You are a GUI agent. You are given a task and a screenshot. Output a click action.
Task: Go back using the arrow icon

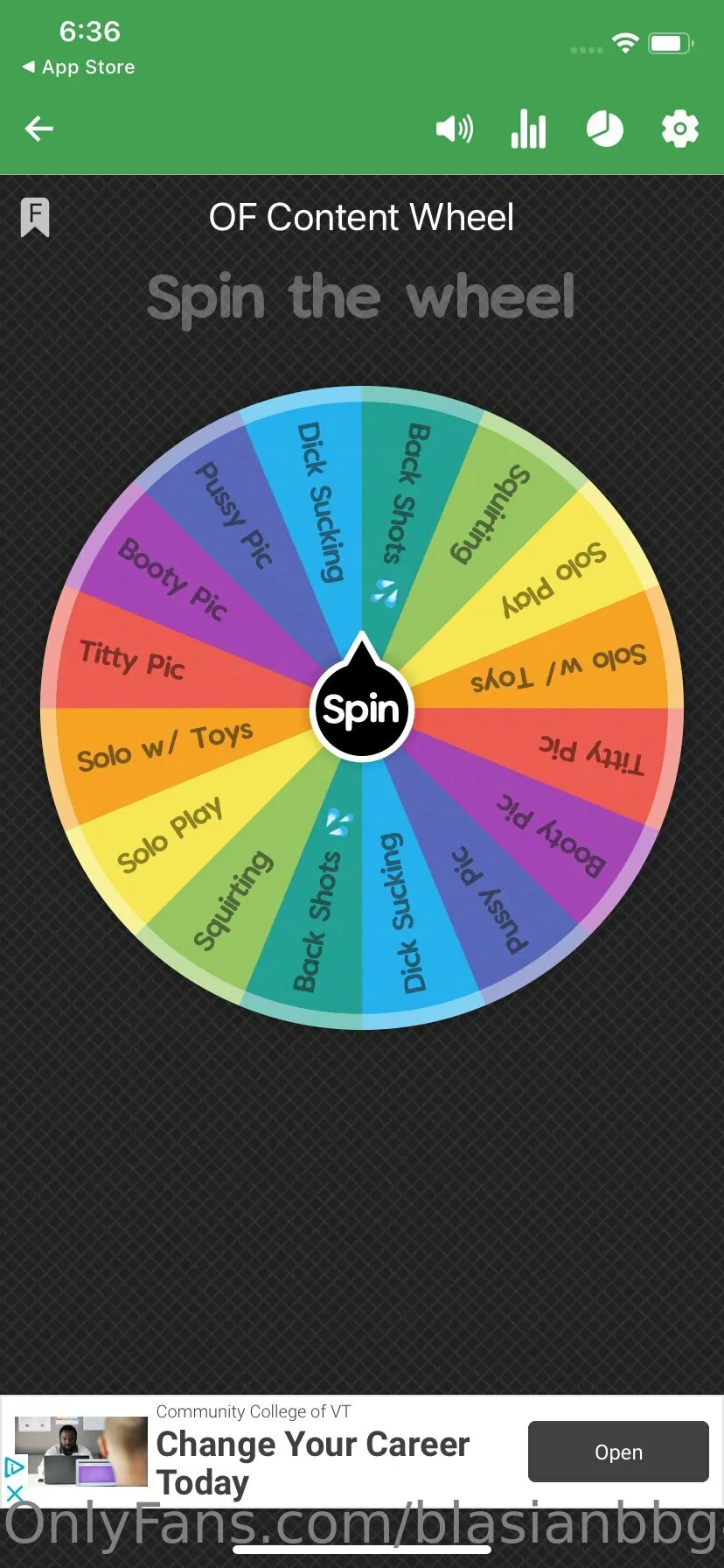tap(39, 129)
